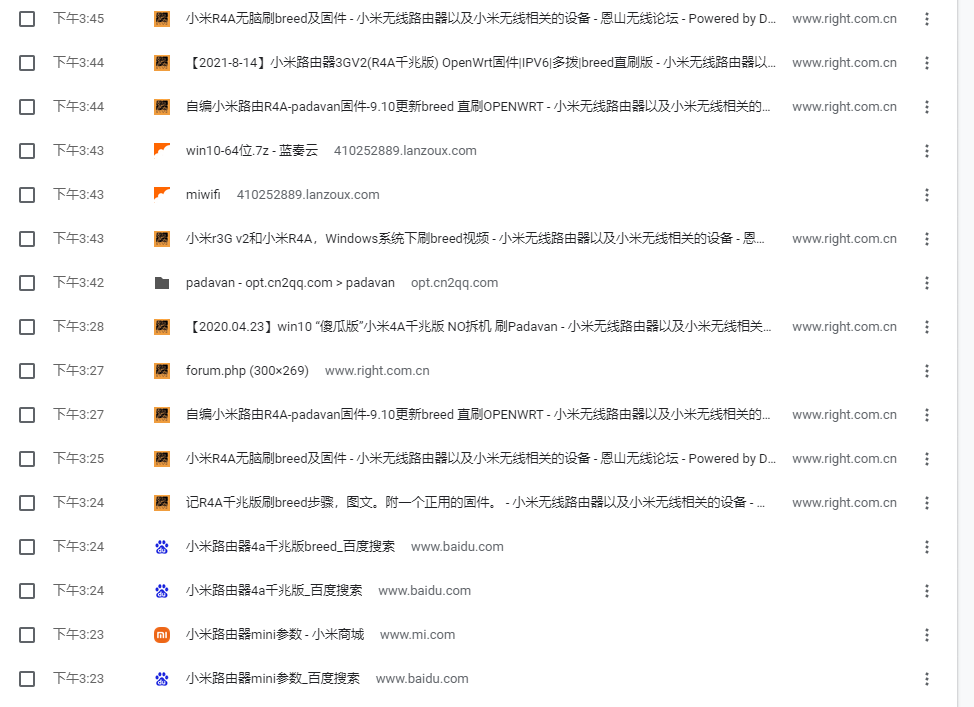Image resolution: width=974 pixels, height=707 pixels.
Task: Select checkbox for 小米路由器4a千兆版_百度搜索
Action: click(27, 591)
